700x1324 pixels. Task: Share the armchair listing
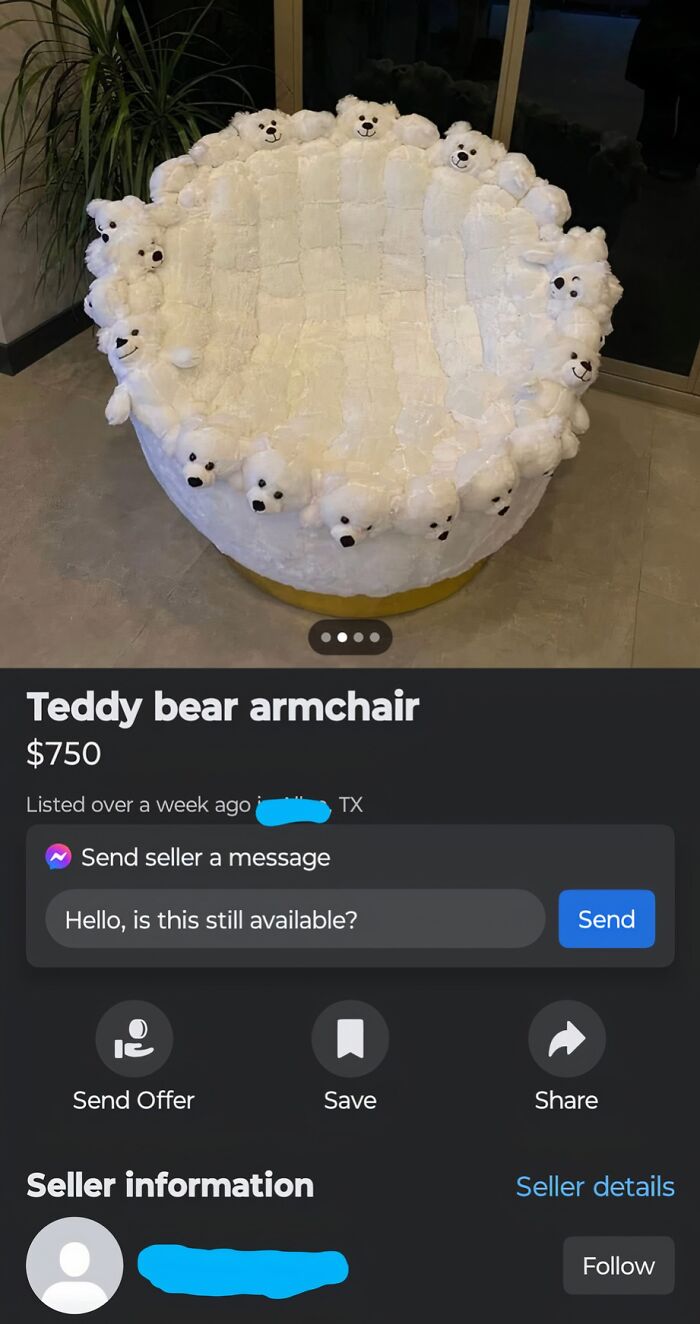click(x=566, y=1040)
